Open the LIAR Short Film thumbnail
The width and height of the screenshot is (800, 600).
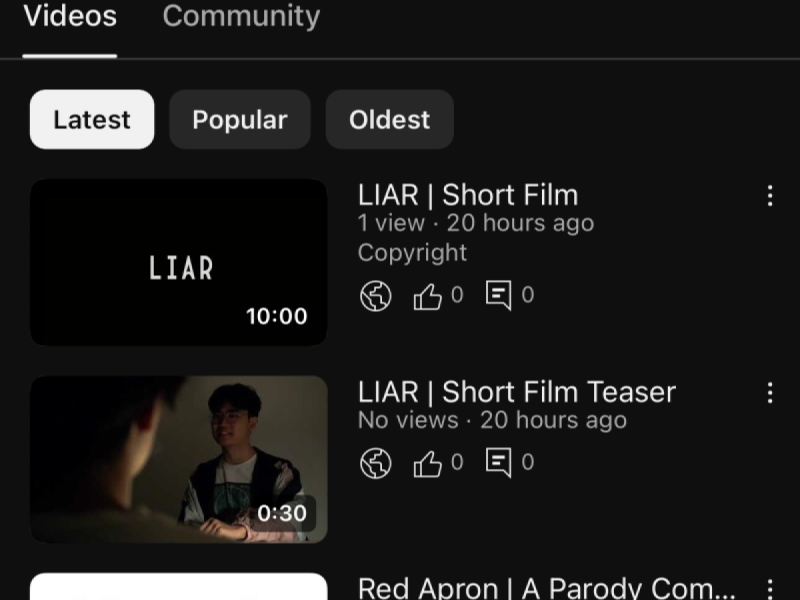click(x=179, y=262)
